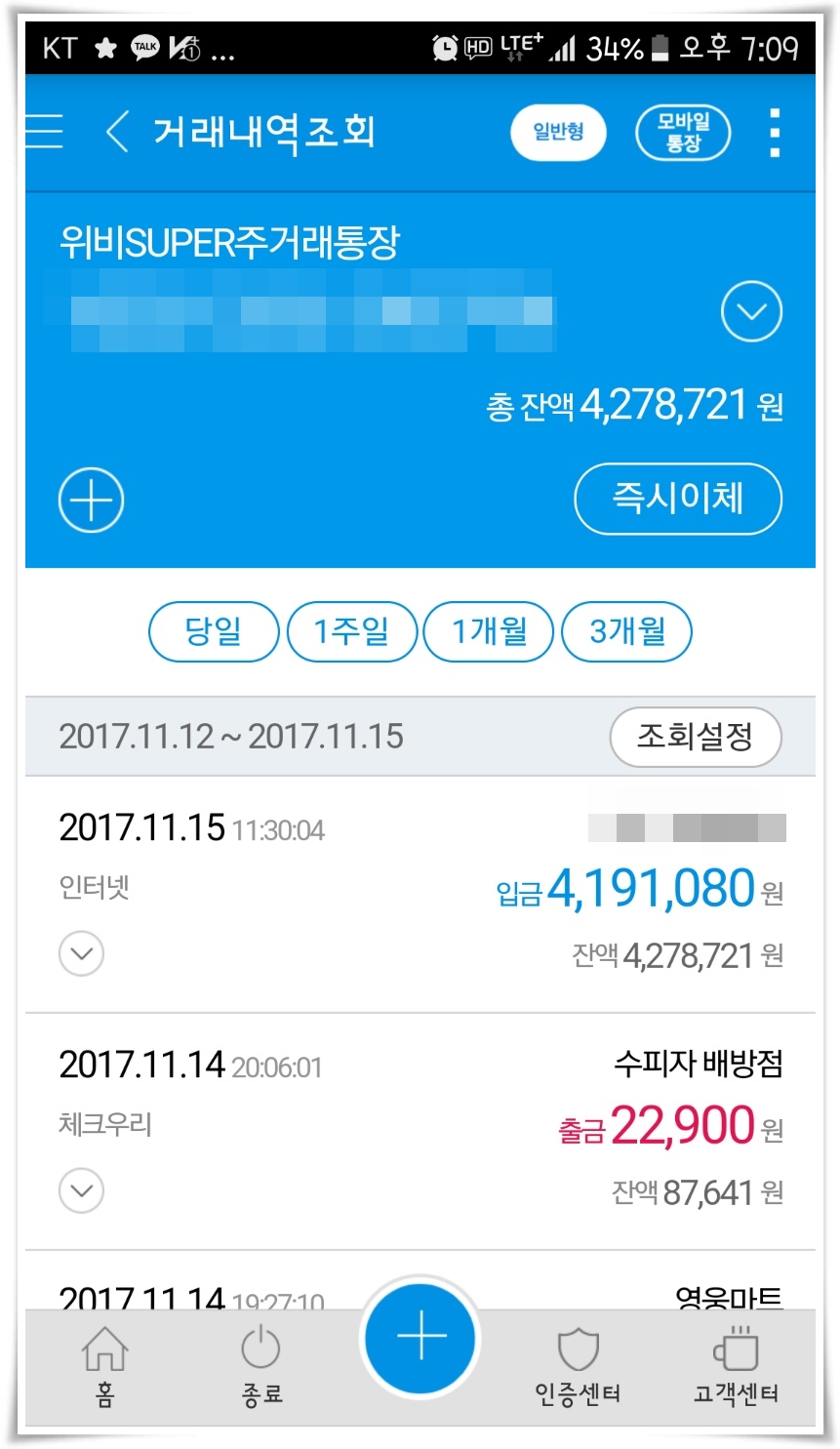The image size is (840, 1449).
Task: Choose the 3개월 period filter
Action: click(627, 631)
